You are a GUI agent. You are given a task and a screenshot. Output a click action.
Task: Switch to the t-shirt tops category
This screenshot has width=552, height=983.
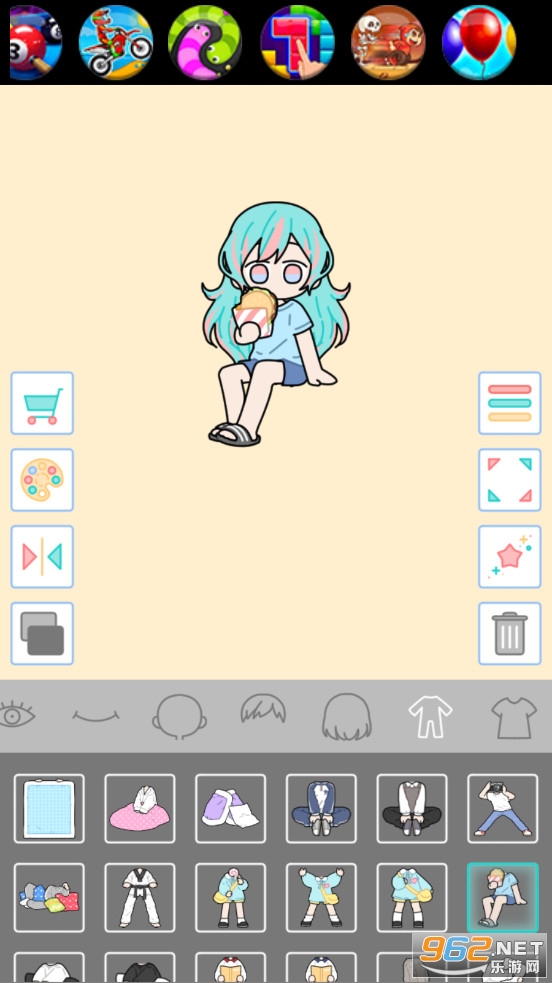tap(514, 718)
